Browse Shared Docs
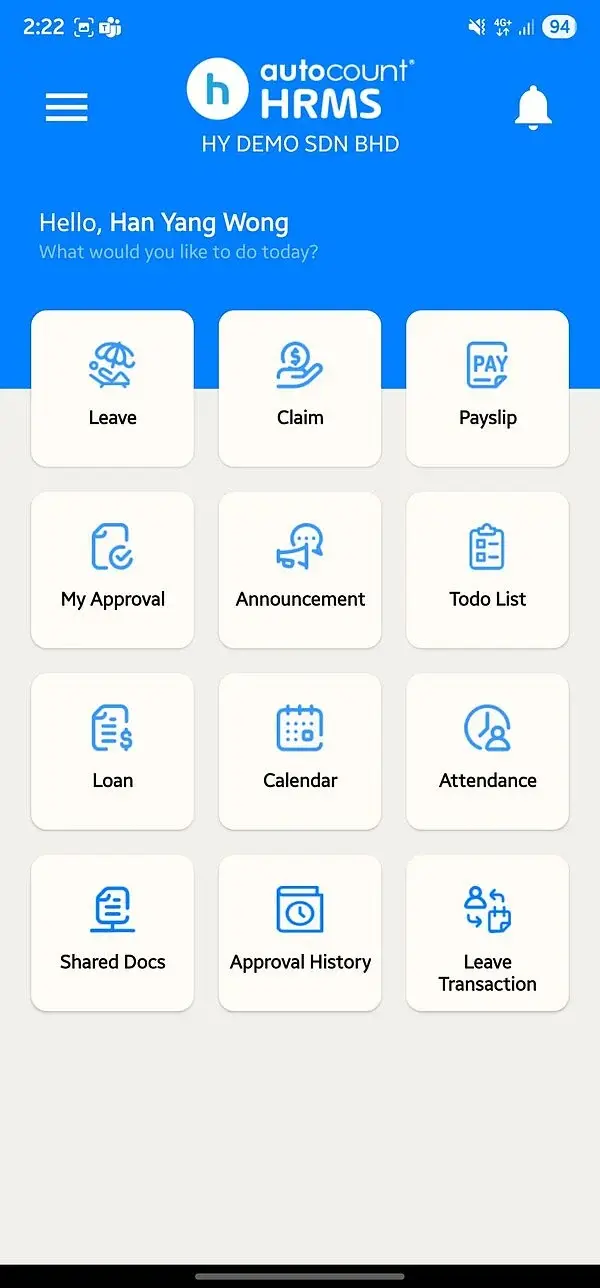Viewport: 600px width, 1288px height. [112, 933]
